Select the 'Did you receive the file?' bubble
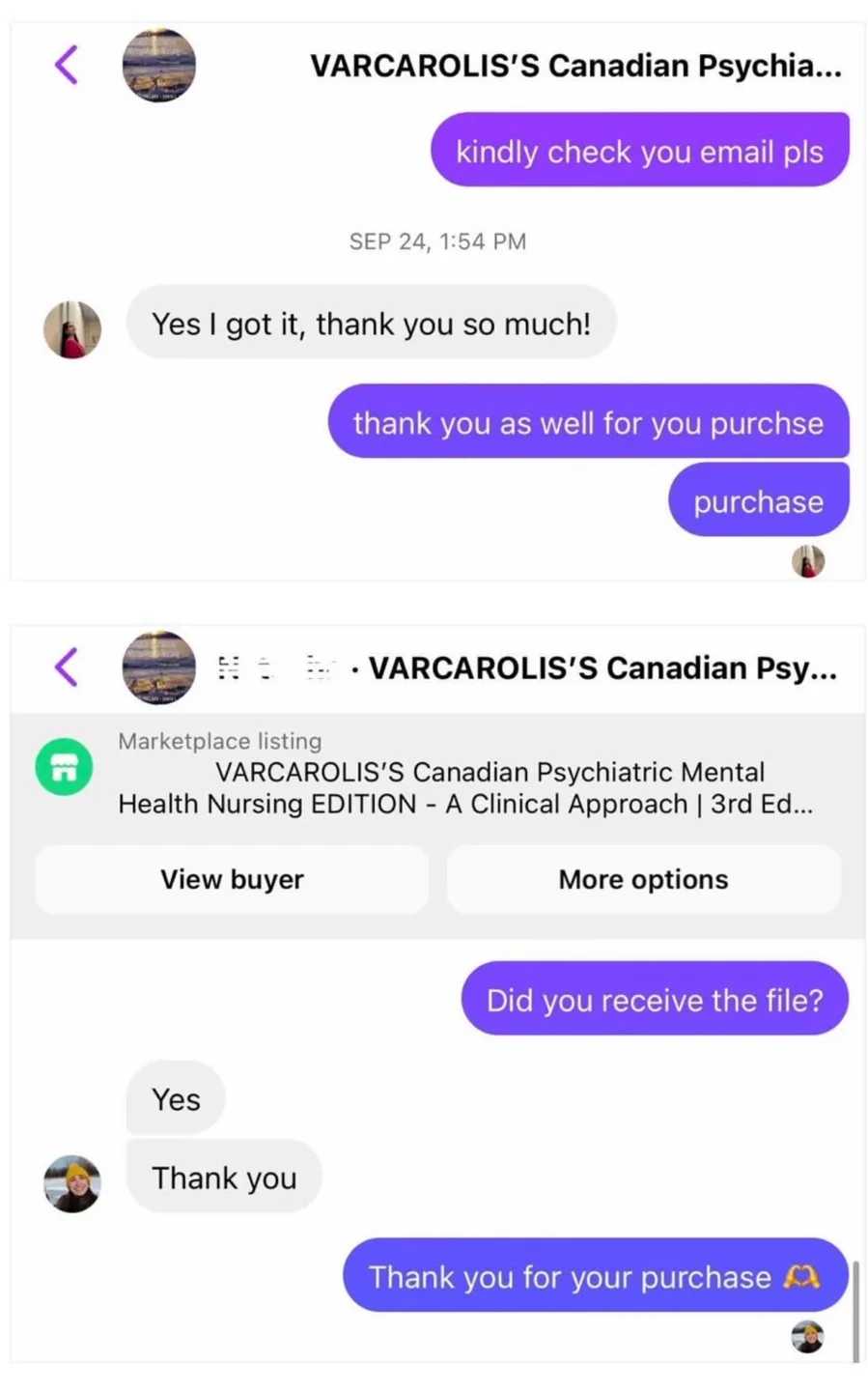 click(x=654, y=1000)
